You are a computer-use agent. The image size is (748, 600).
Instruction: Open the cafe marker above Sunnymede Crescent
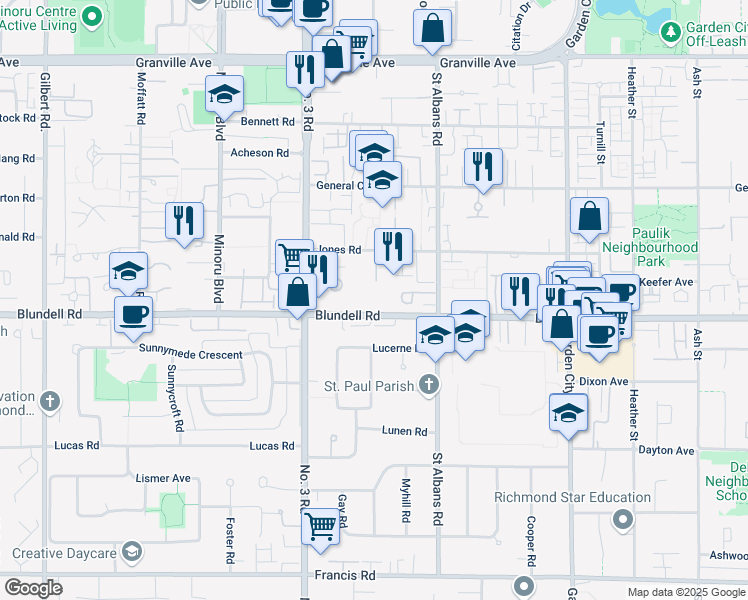tap(133, 315)
